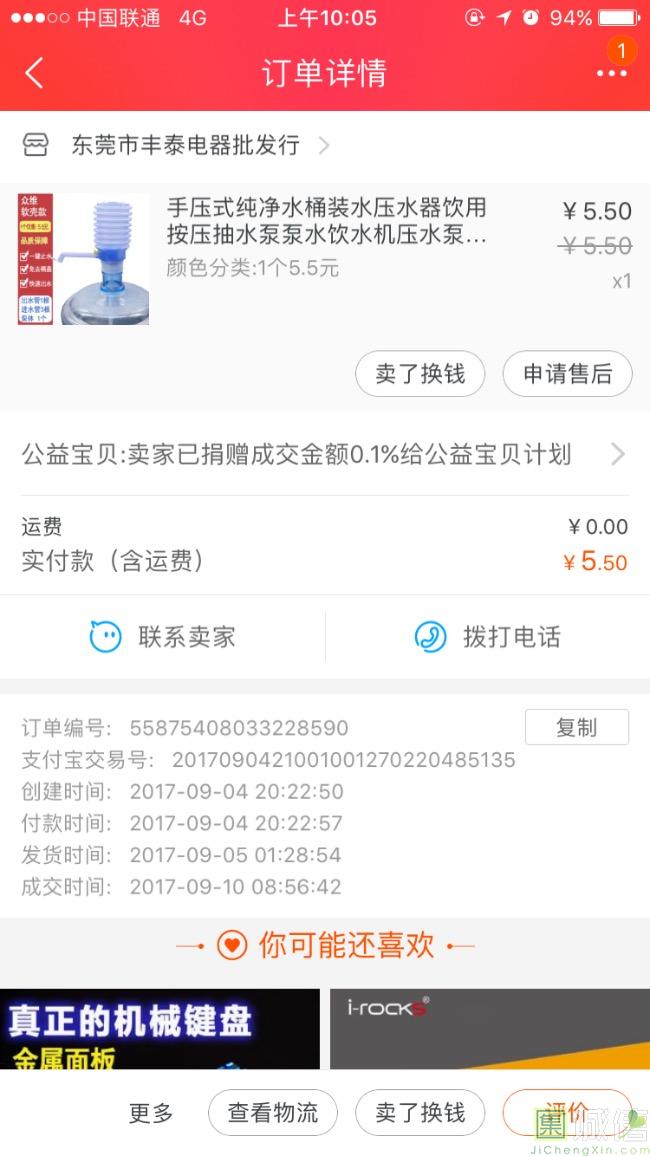Viewport: 650px width, 1156px height.
Task: Call the seller with 拨打电话
Action: 487,637
